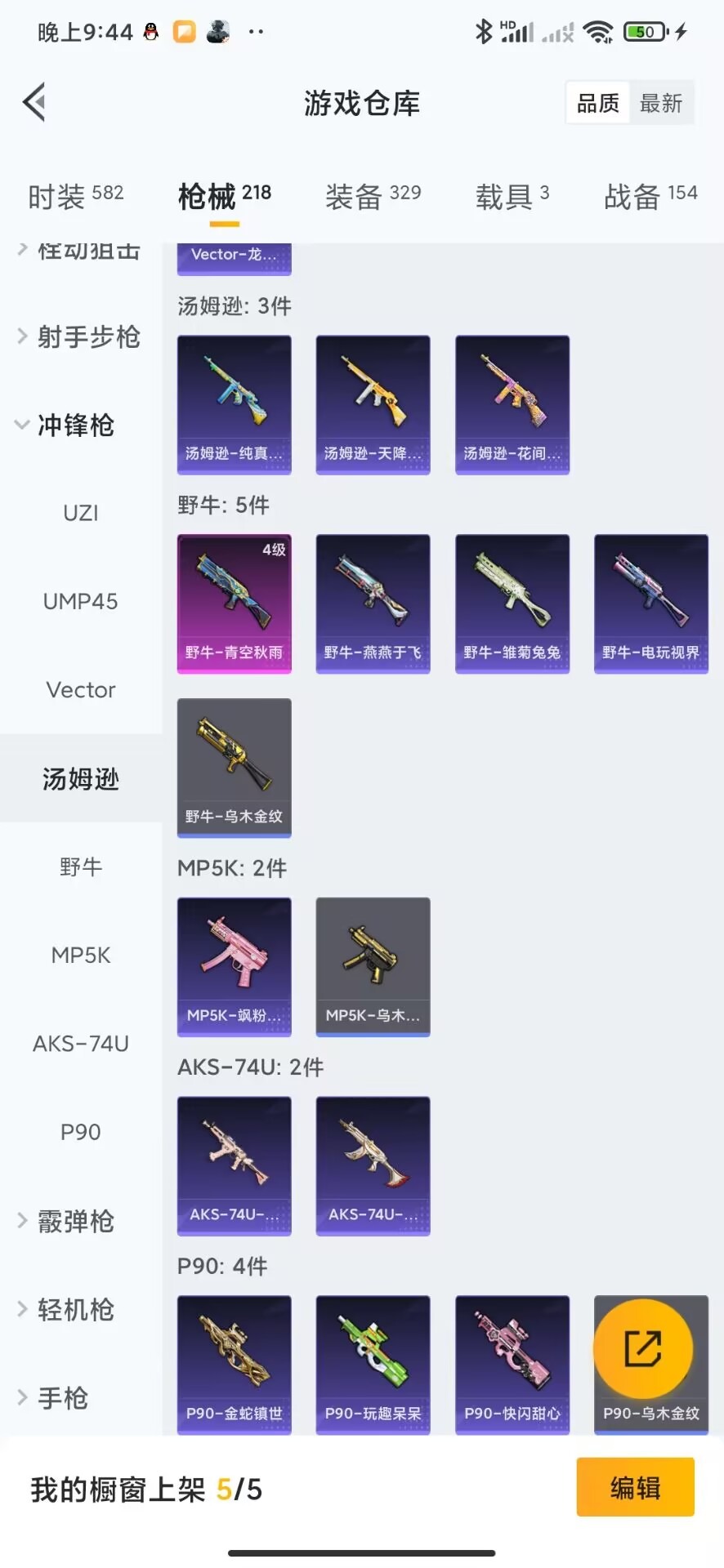The image size is (724, 1568).
Task: Jump to 野牛 in the sidebar
Action: [x=80, y=866]
